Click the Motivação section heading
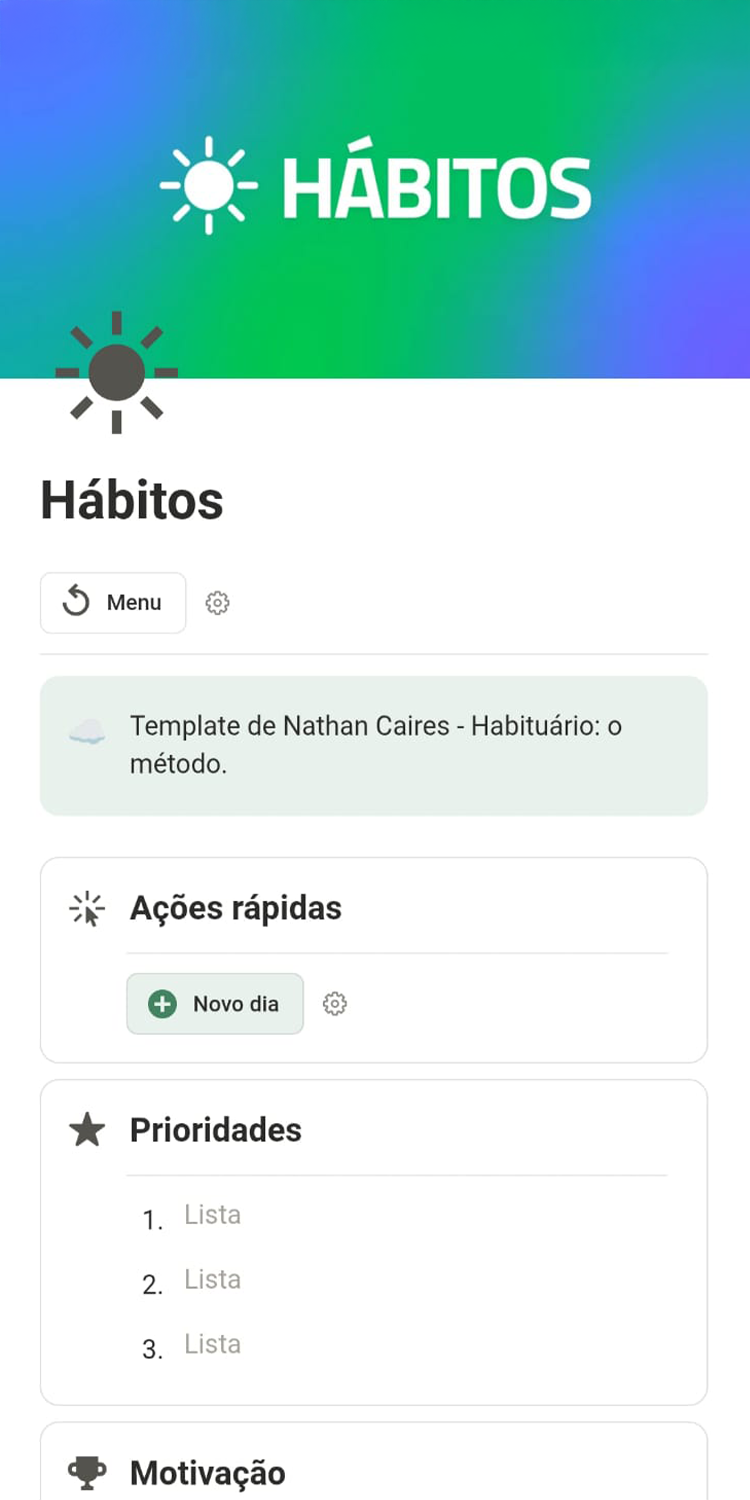The width and height of the screenshot is (750, 1500). click(x=207, y=1472)
